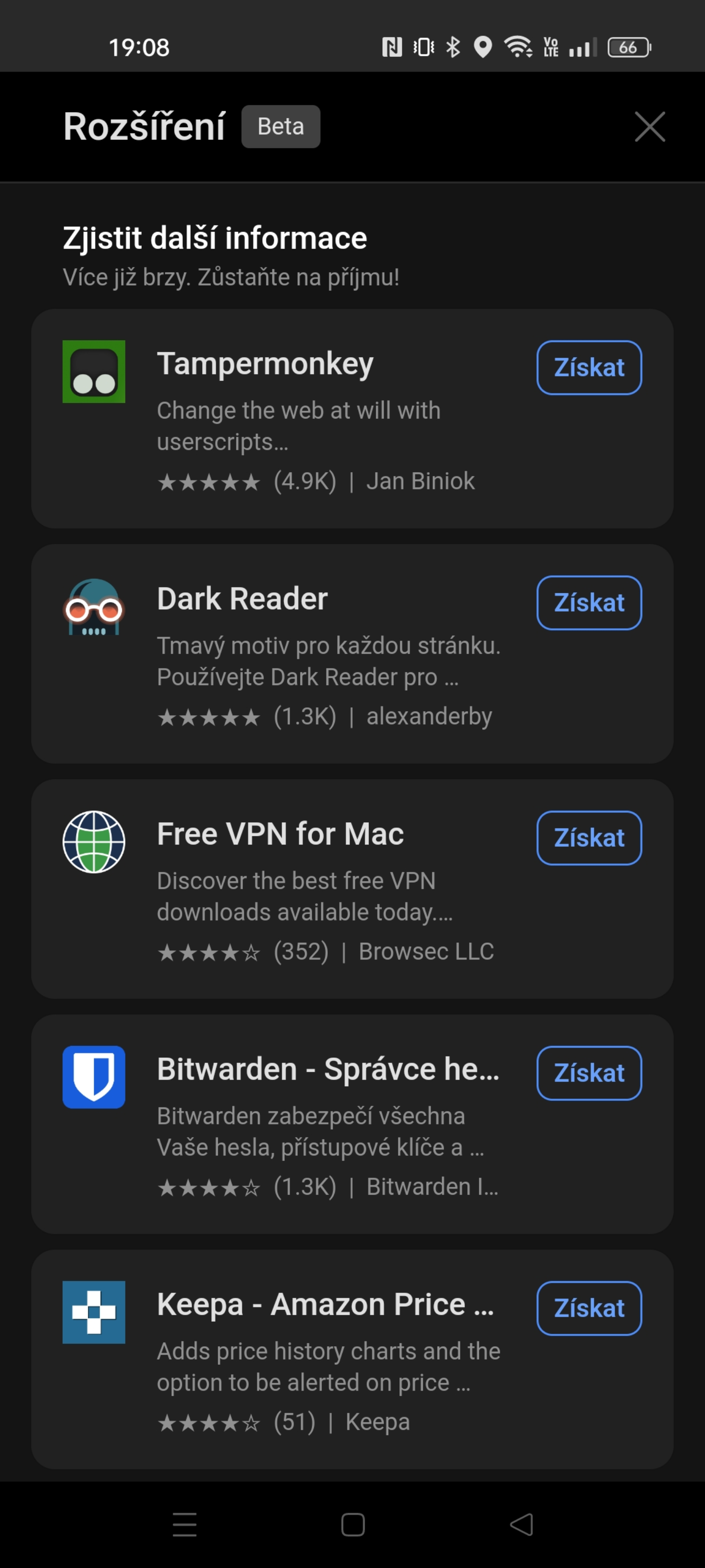Image resolution: width=705 pixels, height=1568 pixels.
Task: Close the Rozšíření extensions panel
Action: pos(650,127)
